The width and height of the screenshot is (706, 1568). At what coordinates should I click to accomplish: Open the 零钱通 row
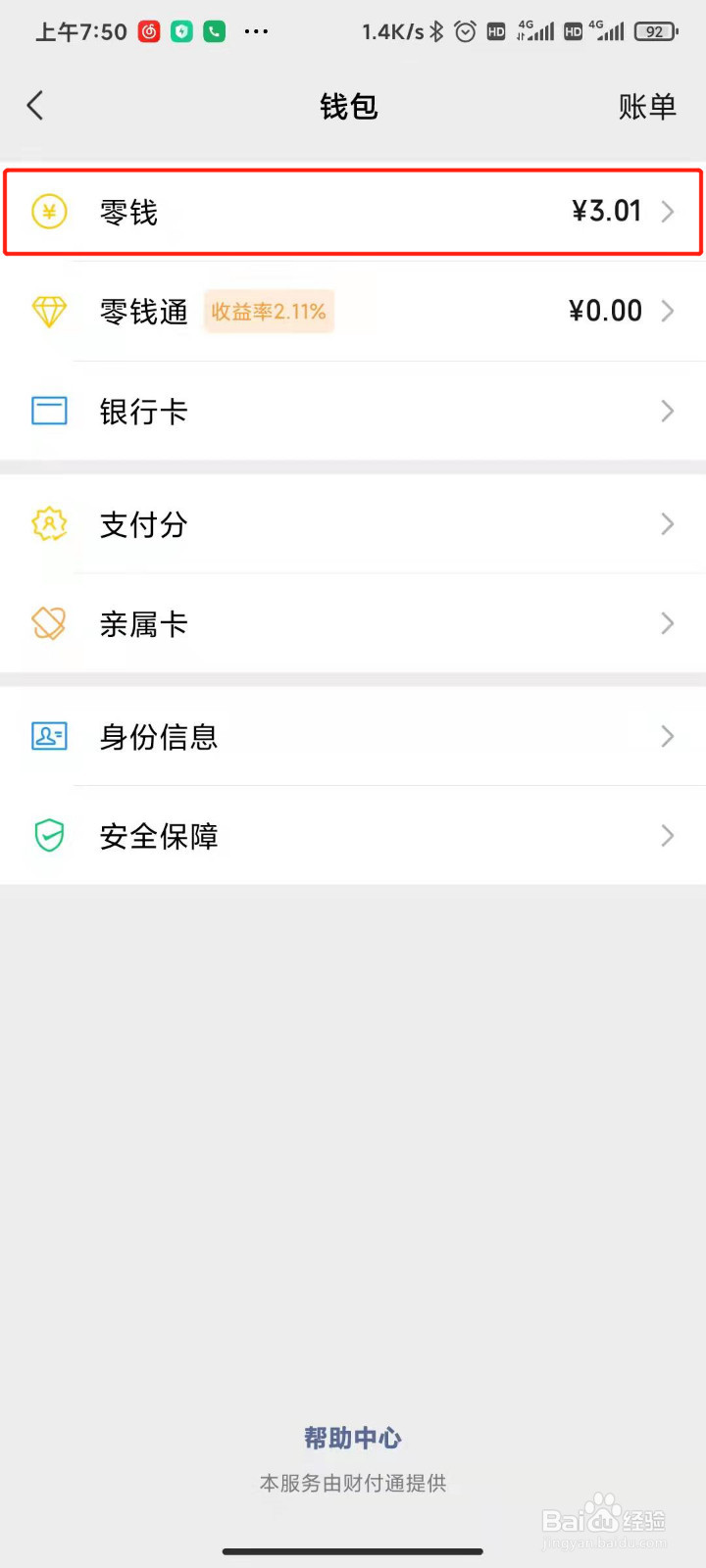[x=353, y=312]
